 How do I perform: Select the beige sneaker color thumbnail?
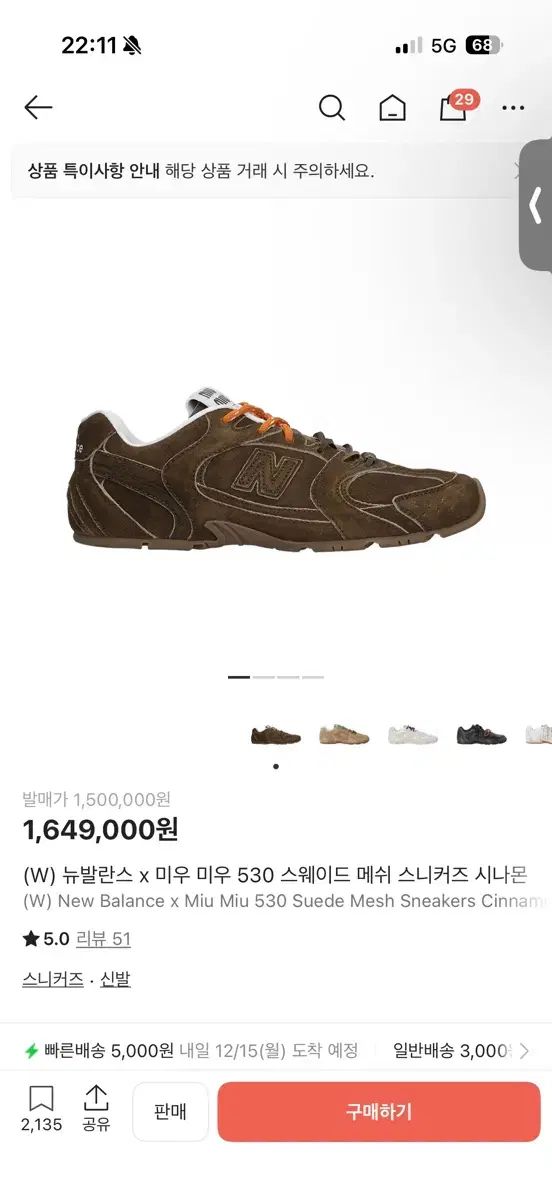coord(344,735)
